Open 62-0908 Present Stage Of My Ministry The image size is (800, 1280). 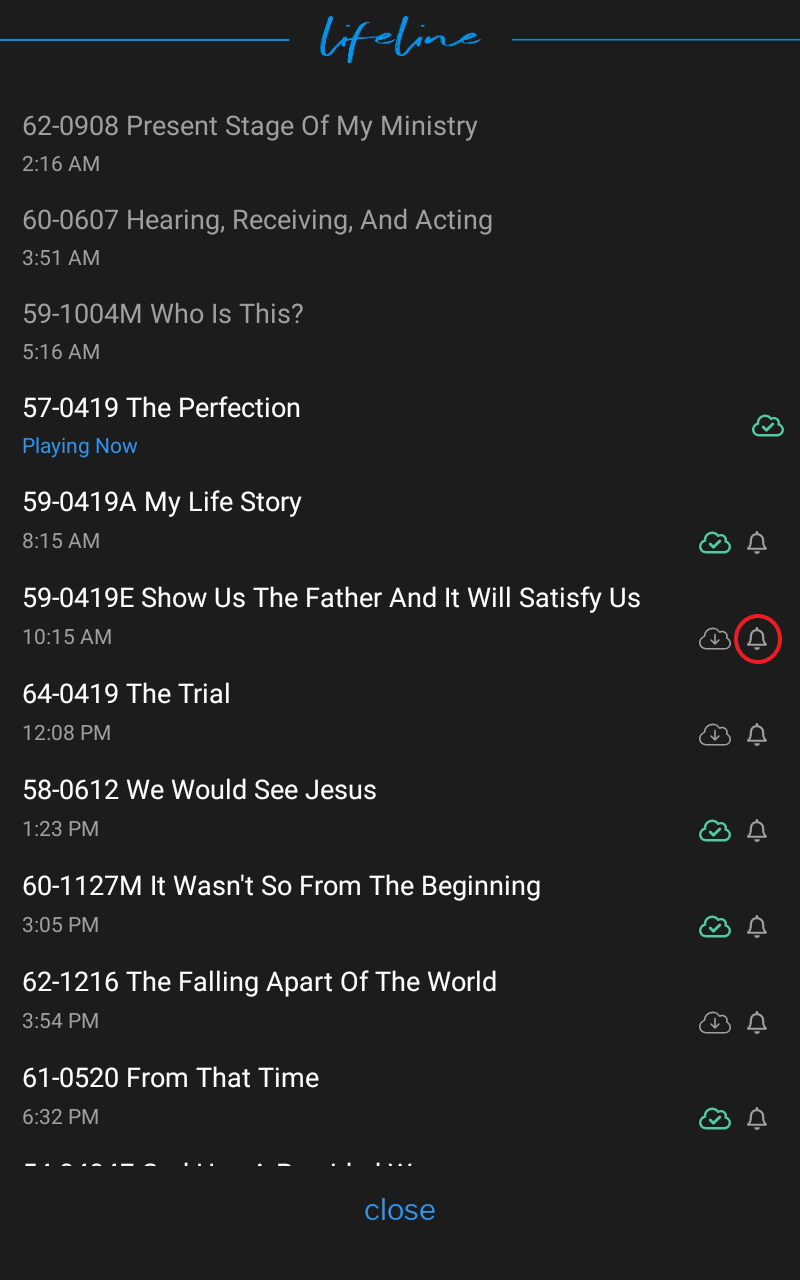coord(400,143)
